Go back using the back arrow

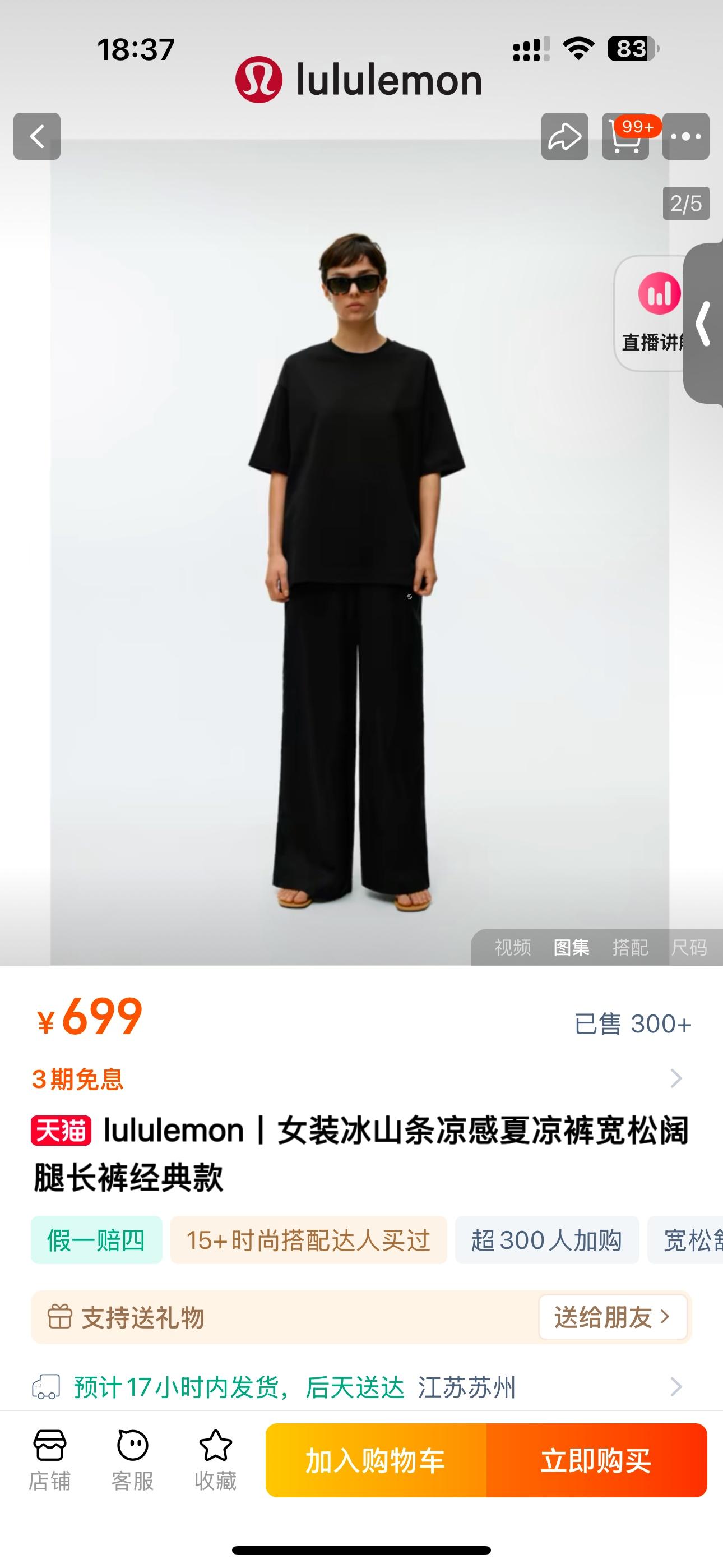(x=37, y=136)
